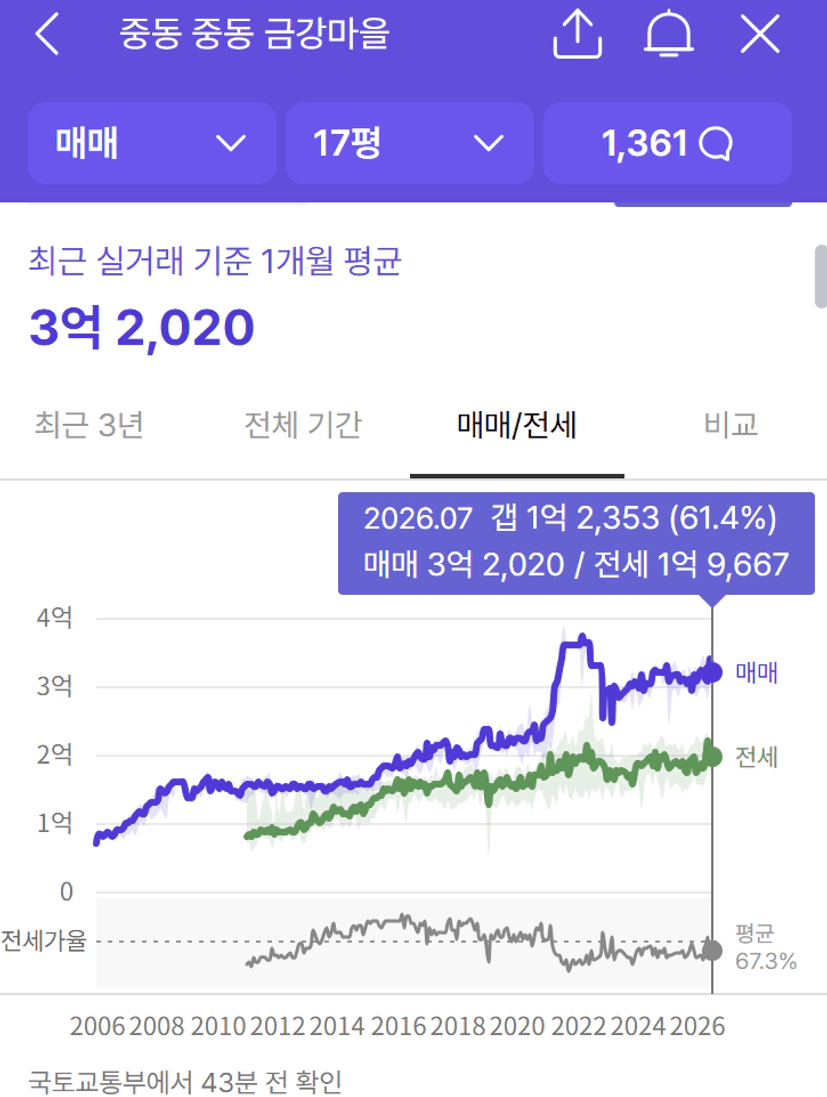827x1097 pixels.
Task: Share this apartment complex page
Action: 577,34
